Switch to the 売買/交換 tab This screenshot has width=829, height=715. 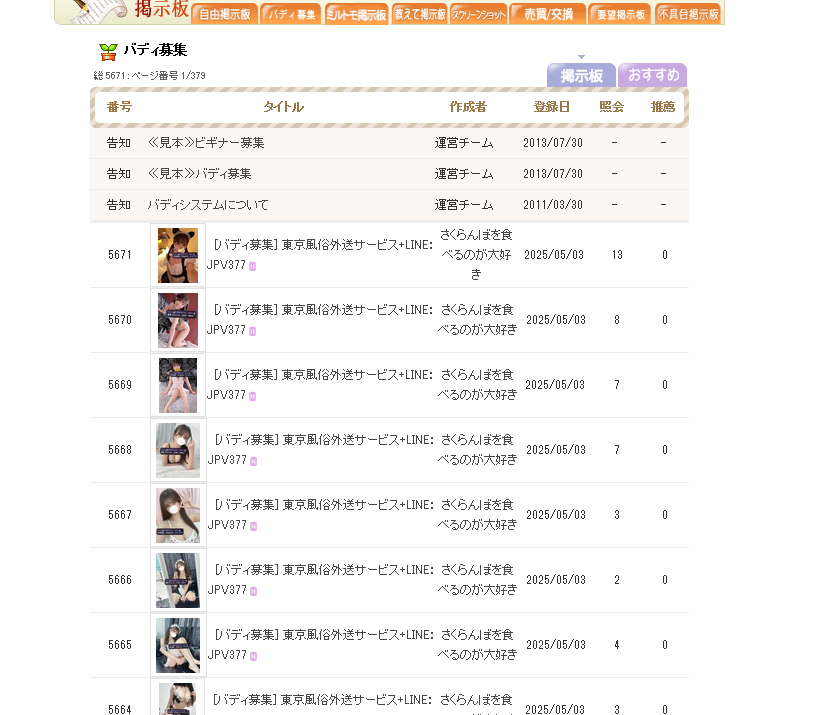coord(547,14)
